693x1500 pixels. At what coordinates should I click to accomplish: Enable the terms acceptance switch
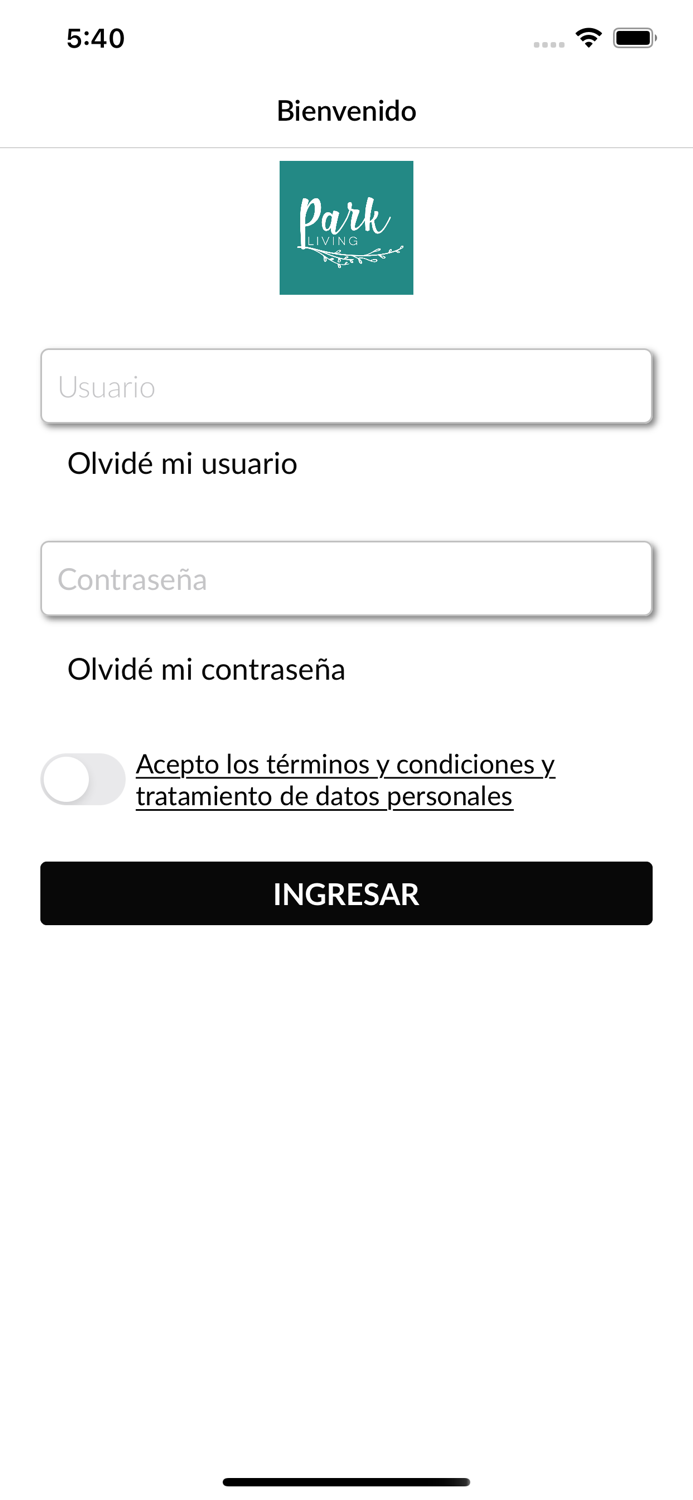click(83, 780)
